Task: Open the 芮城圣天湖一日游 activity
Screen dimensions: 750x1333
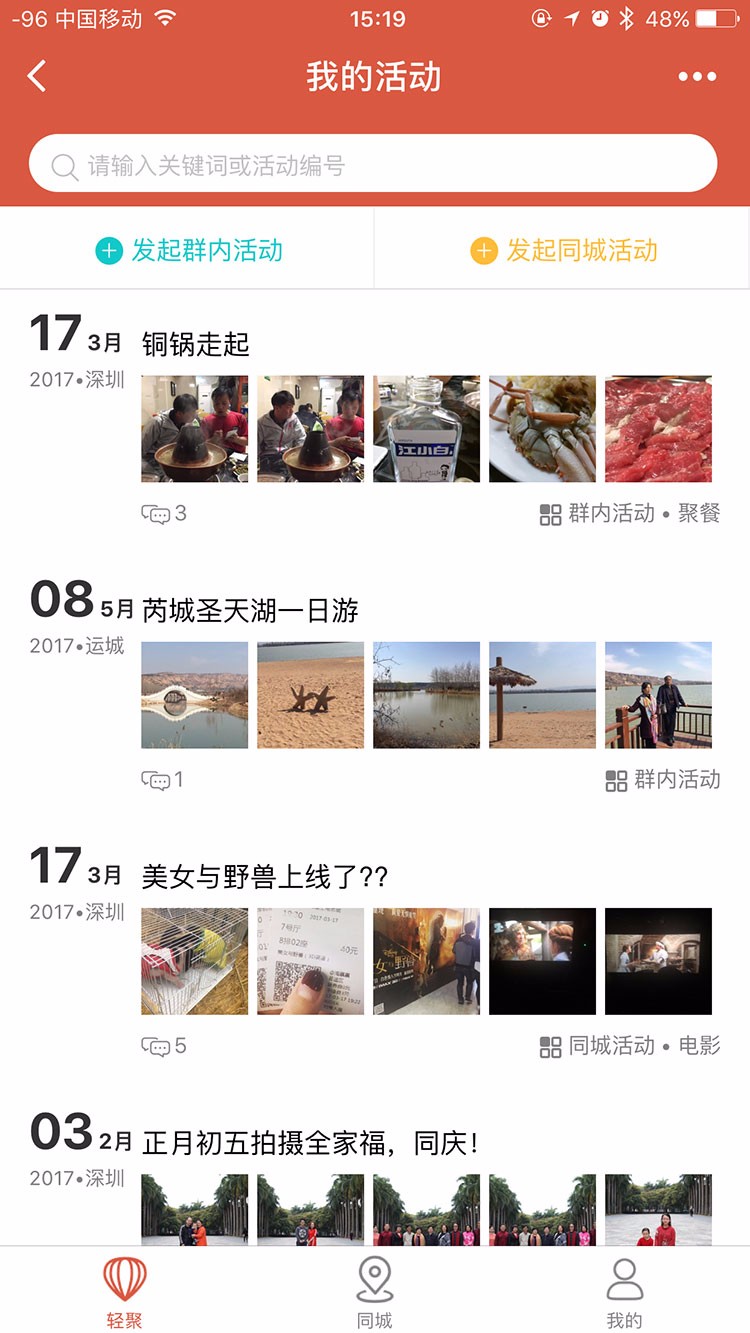Action: (x=250, y=611)
